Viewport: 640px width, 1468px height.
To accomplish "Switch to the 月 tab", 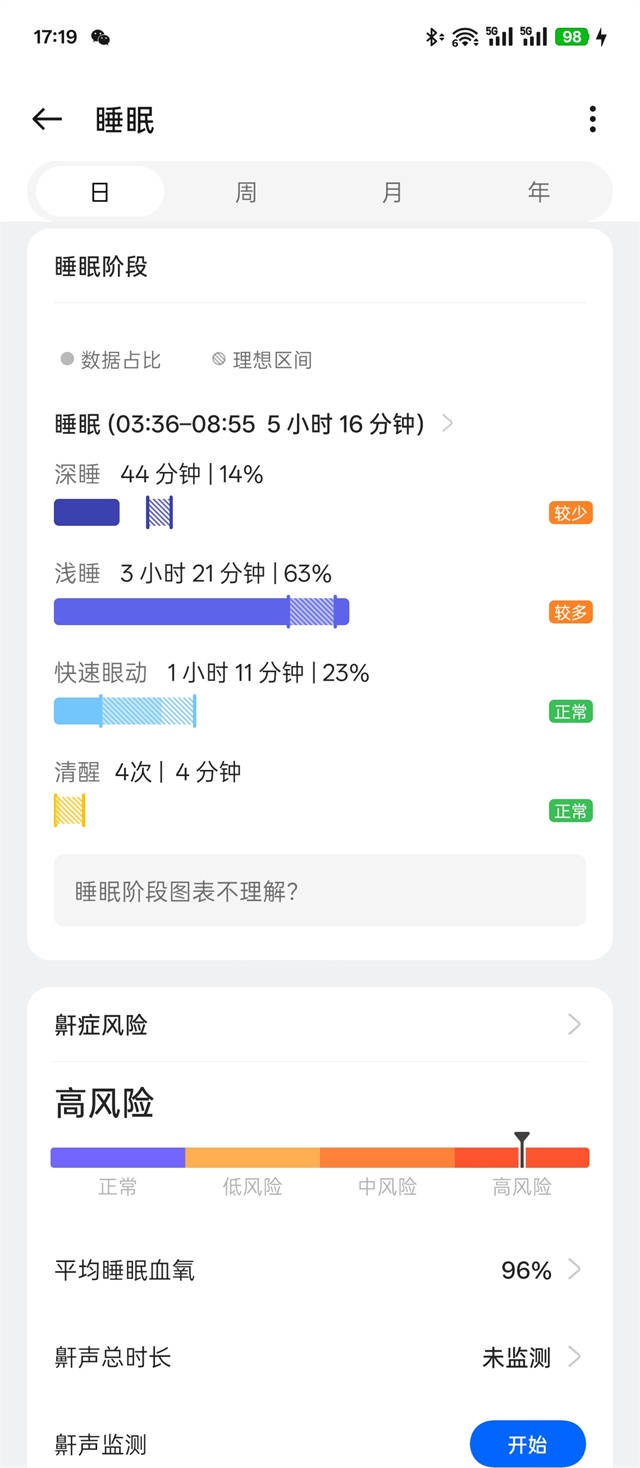I will tap(392, 192).
